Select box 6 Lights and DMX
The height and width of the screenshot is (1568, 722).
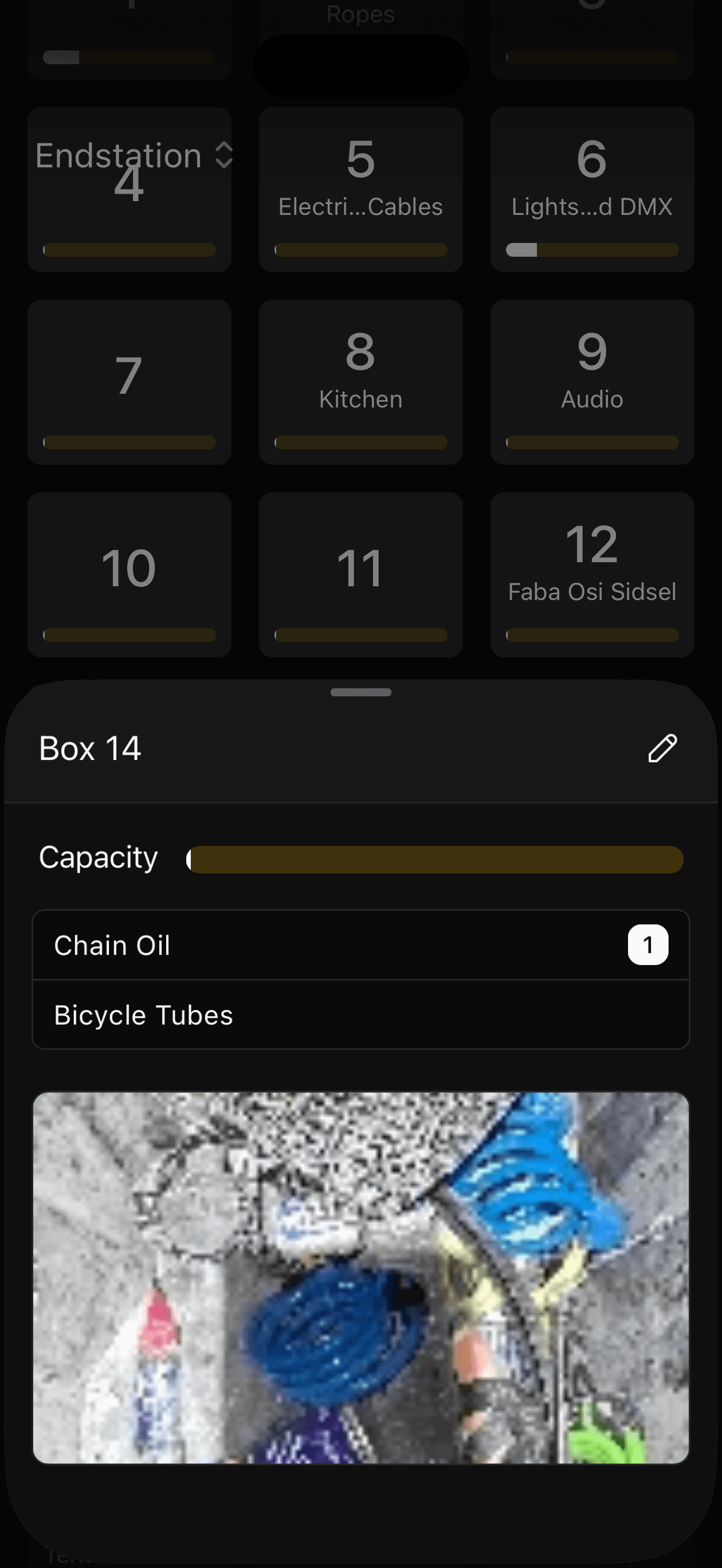(x=592, y=189)
